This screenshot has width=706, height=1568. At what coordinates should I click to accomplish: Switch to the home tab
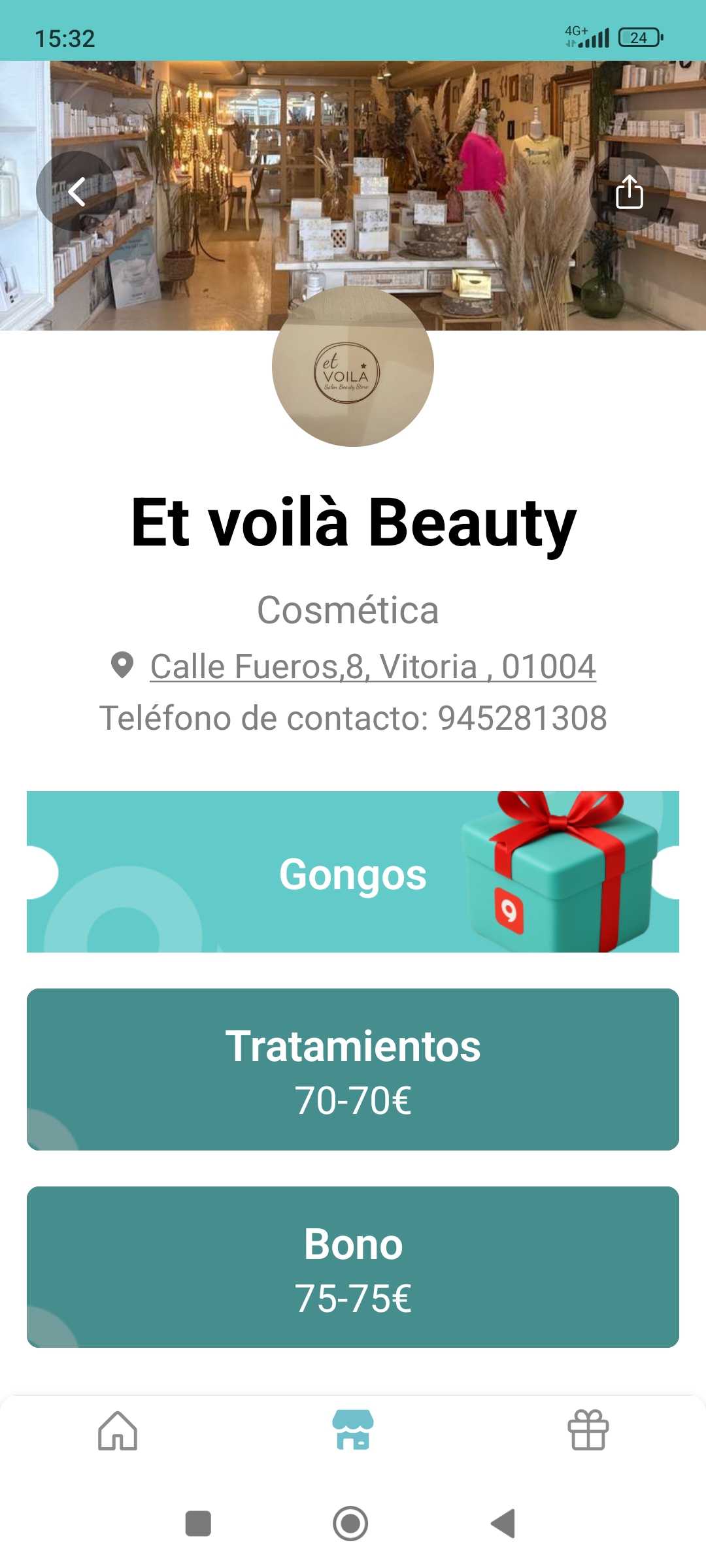(118, 1431)
